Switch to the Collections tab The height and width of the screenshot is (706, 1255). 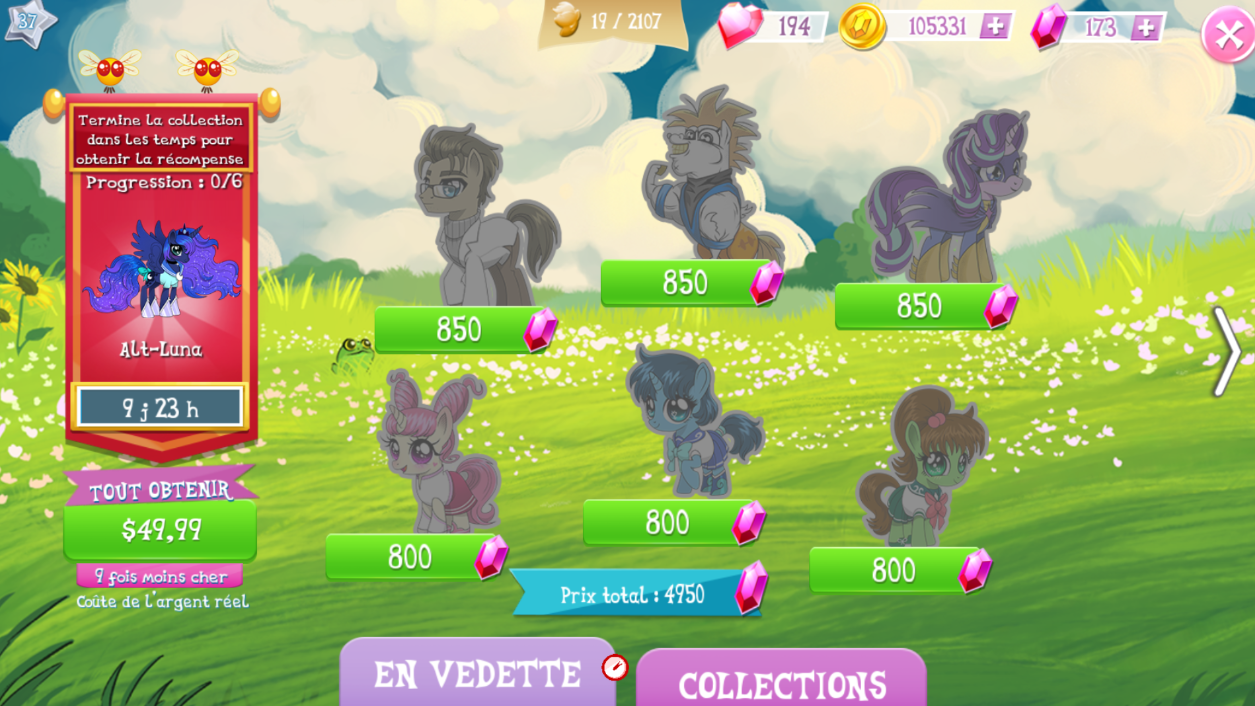(781, 684)
